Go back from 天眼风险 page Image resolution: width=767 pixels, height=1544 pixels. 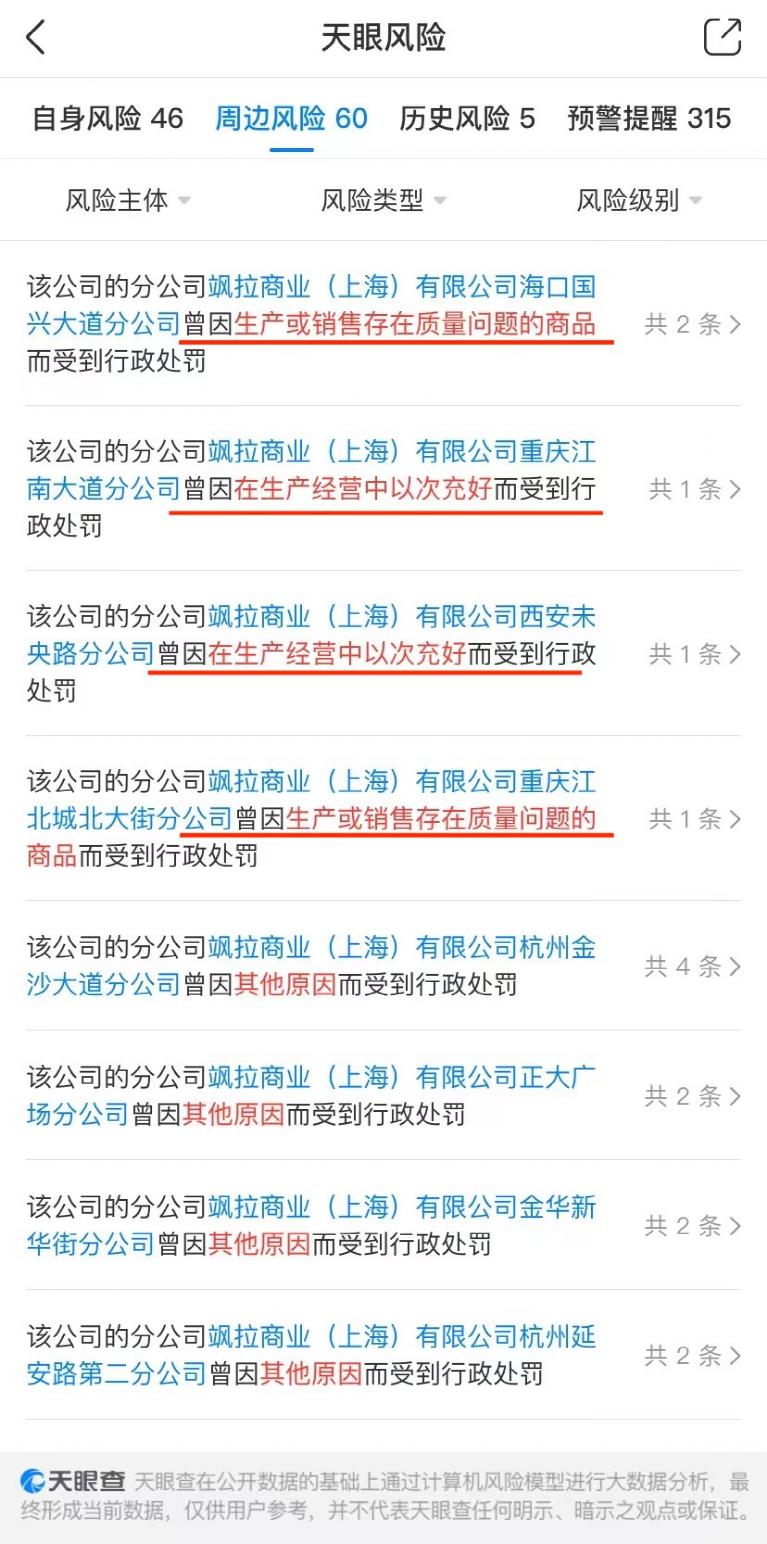[36, 38]
